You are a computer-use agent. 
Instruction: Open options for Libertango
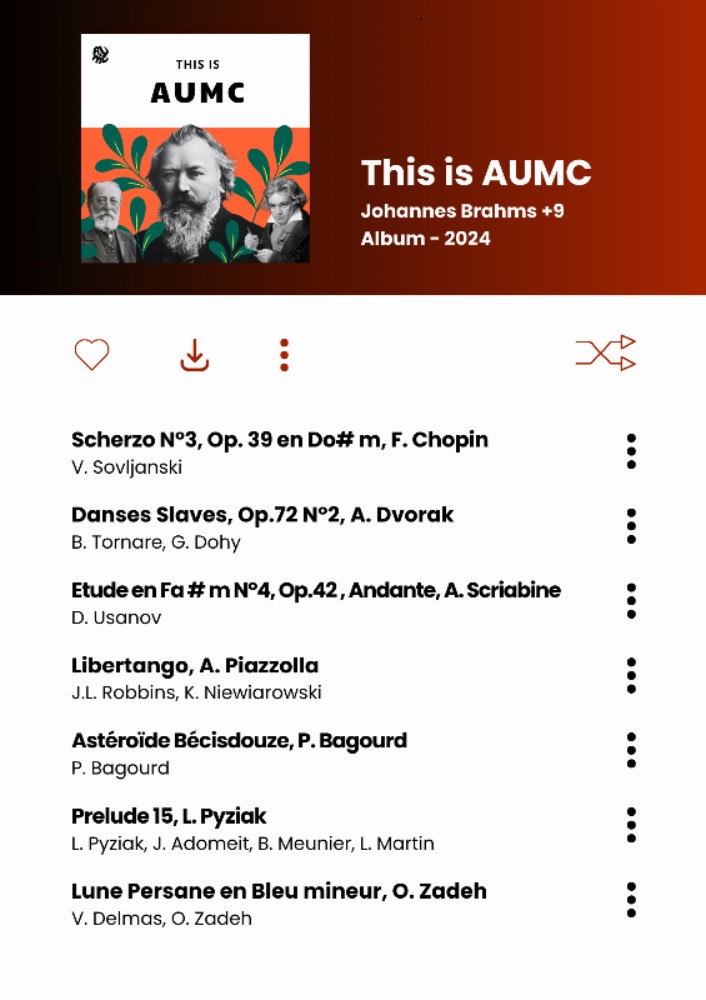coord(631,676)
